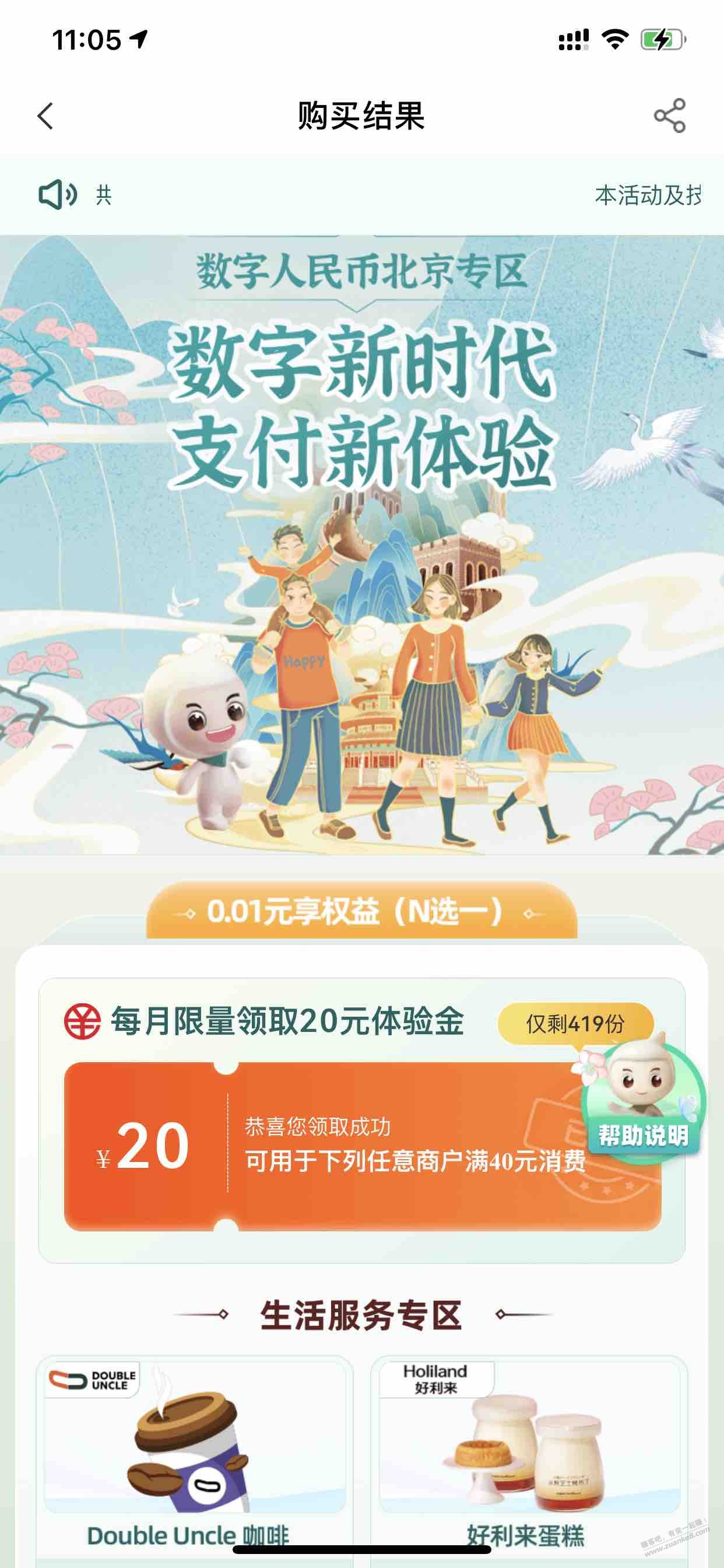The width and height of the screenshot is (724, 1568).
Task: Open the 帮助说明 help mascot button
Action: coord(642,1103)
